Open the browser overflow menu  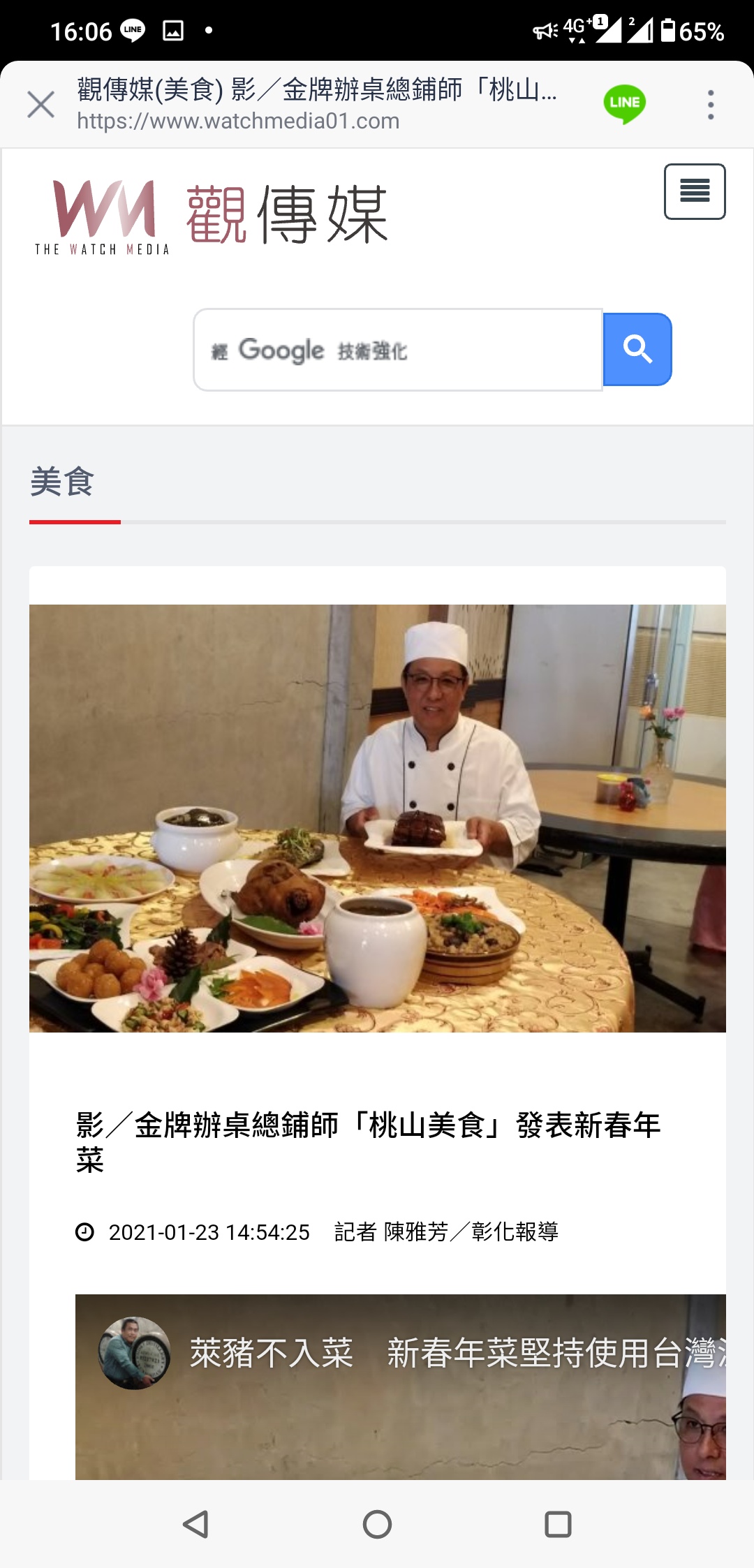710,105
